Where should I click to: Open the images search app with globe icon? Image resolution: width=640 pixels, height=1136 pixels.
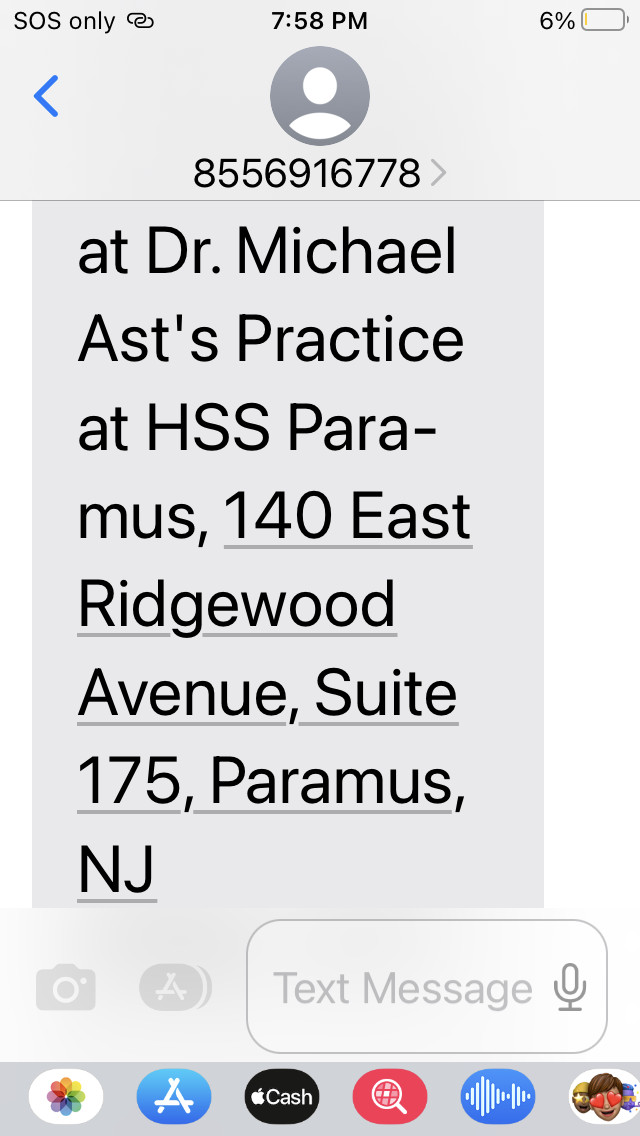click(x=390, y=1096)
